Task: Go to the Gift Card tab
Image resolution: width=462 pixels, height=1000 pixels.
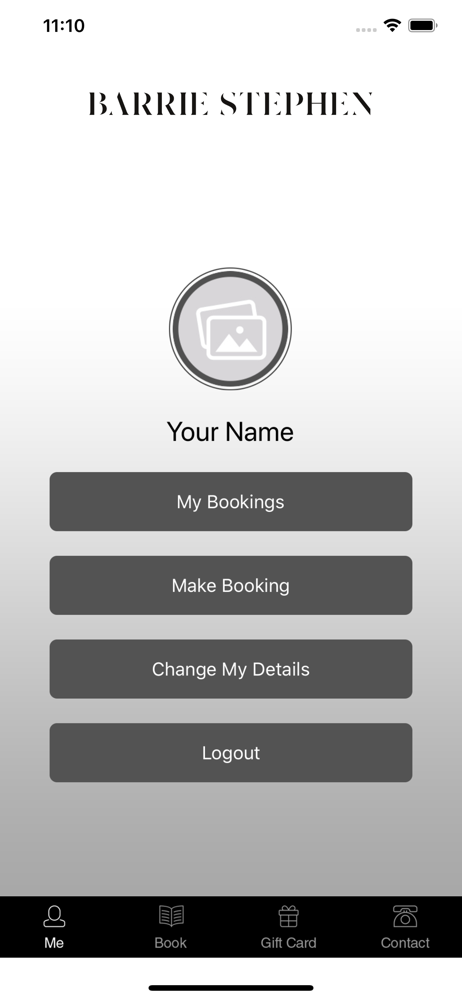Action: tap(288, 927)
